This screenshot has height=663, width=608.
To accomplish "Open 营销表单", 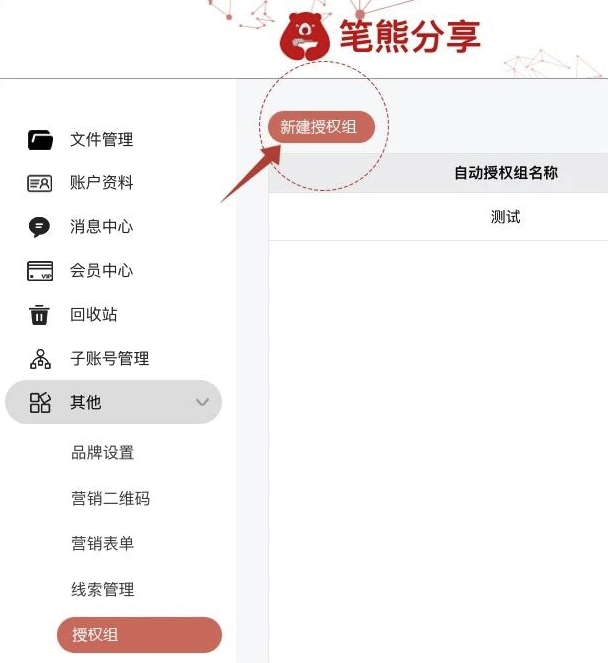I will (x=102, y=544).
